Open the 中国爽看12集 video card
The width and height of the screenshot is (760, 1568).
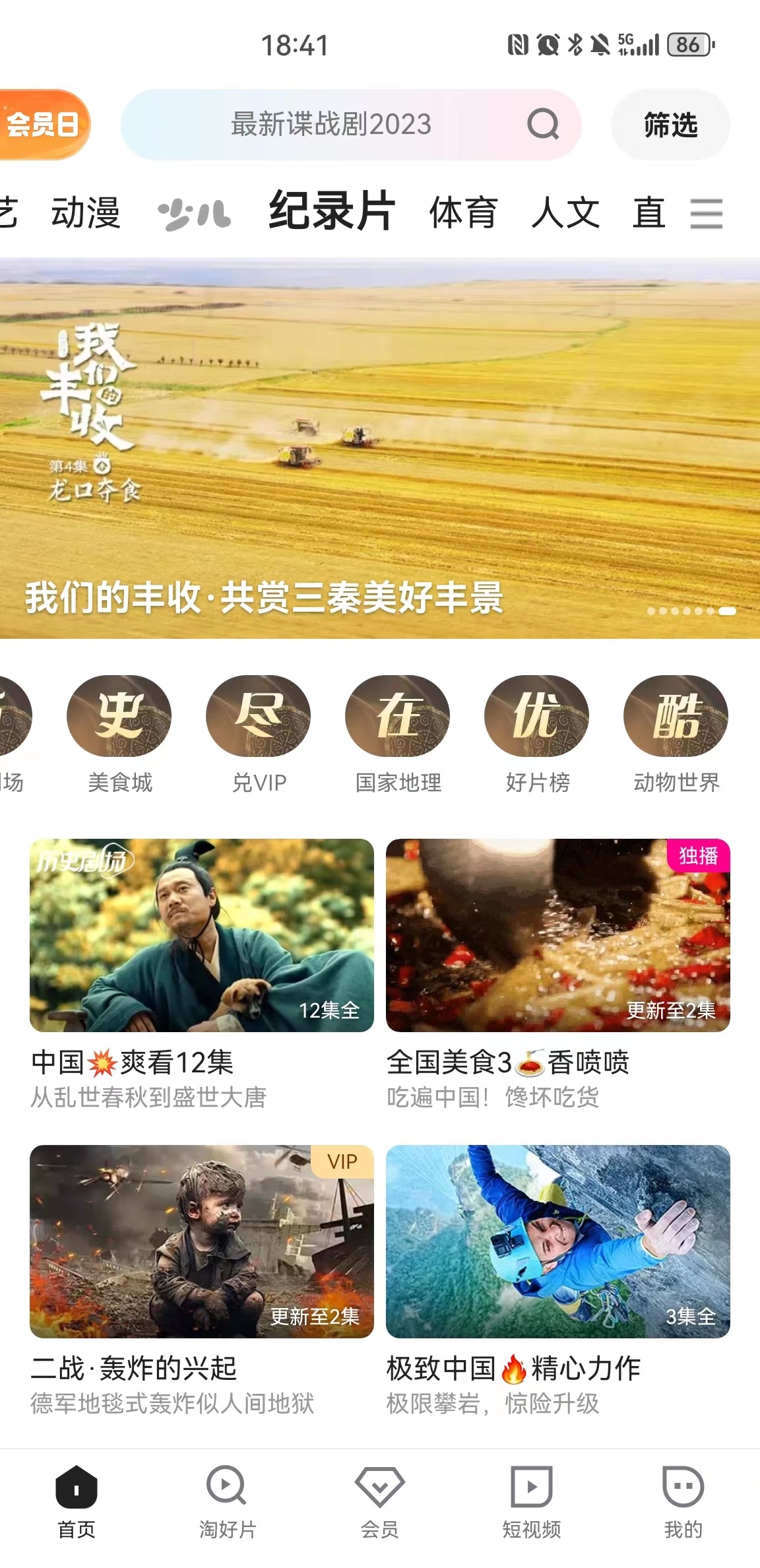202,935
